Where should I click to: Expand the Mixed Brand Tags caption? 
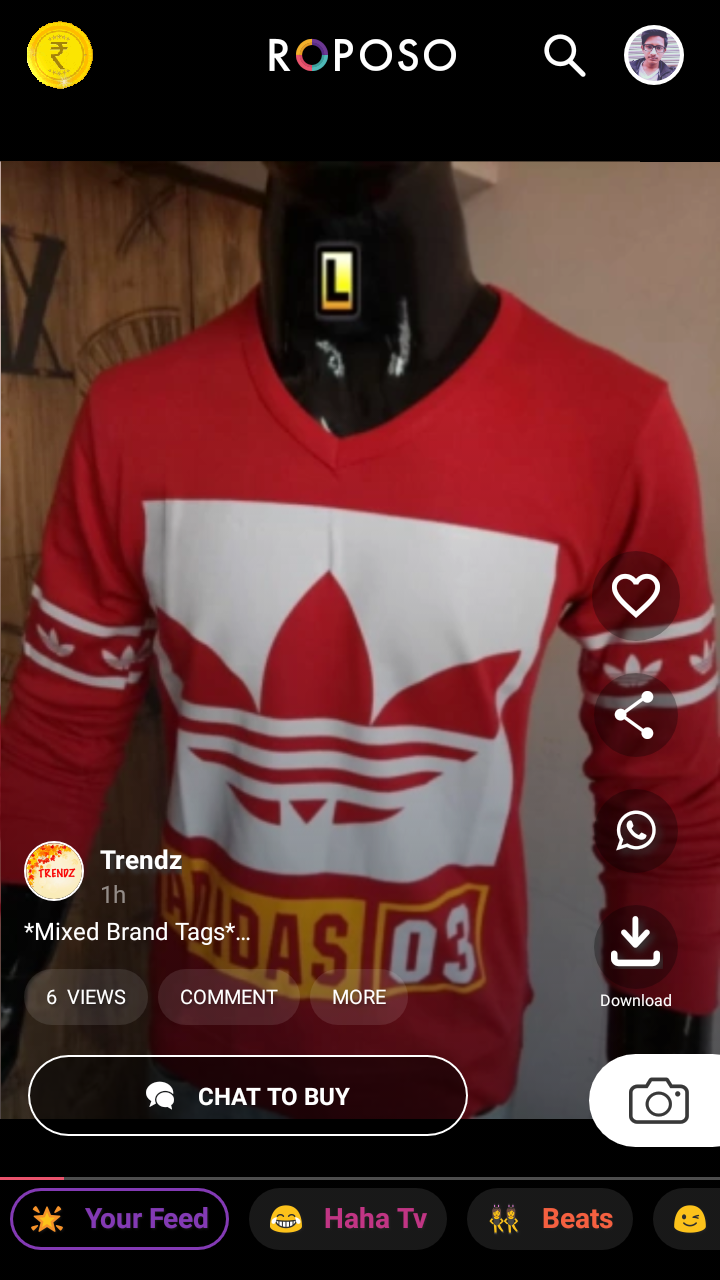point(137,932)
